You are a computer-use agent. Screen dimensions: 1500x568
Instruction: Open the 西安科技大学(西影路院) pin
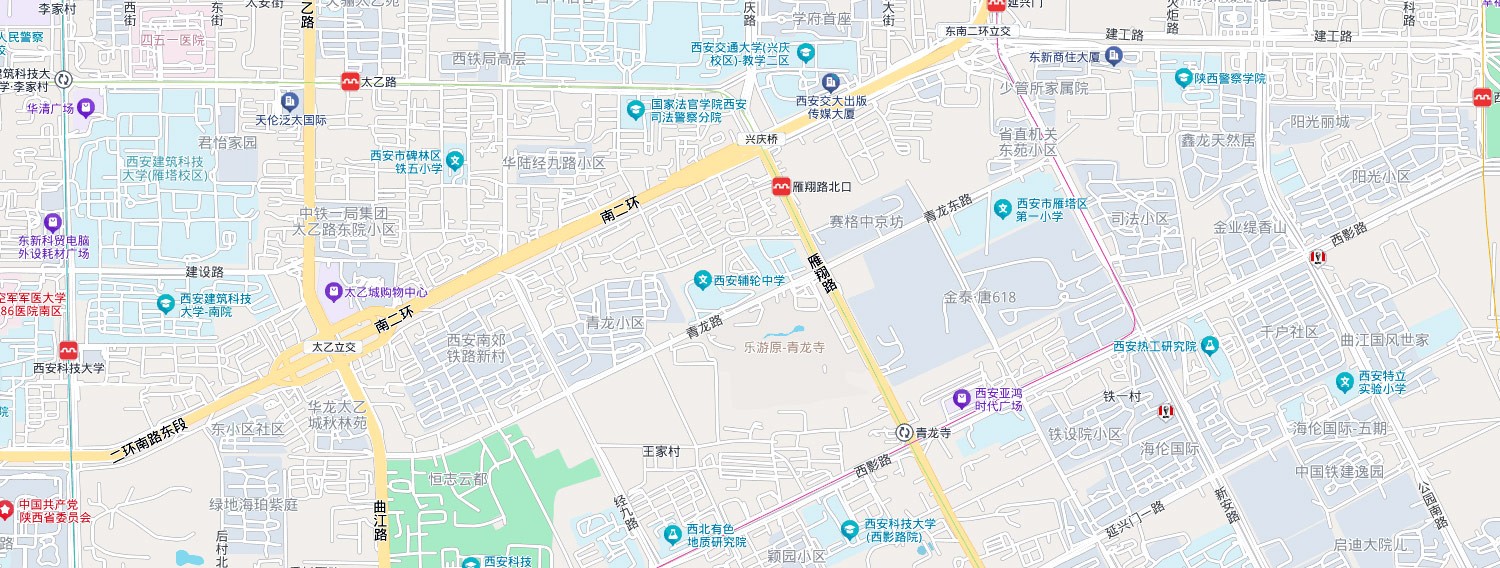pos(849,529)
